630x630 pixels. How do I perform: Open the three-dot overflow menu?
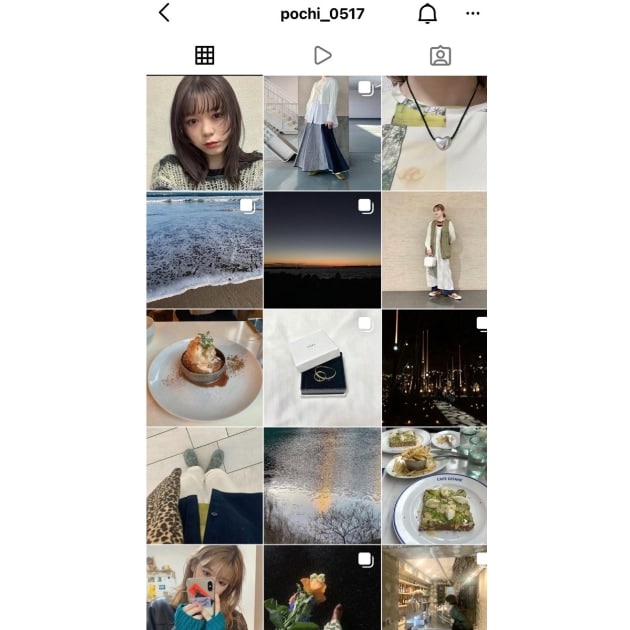[473, 14]
